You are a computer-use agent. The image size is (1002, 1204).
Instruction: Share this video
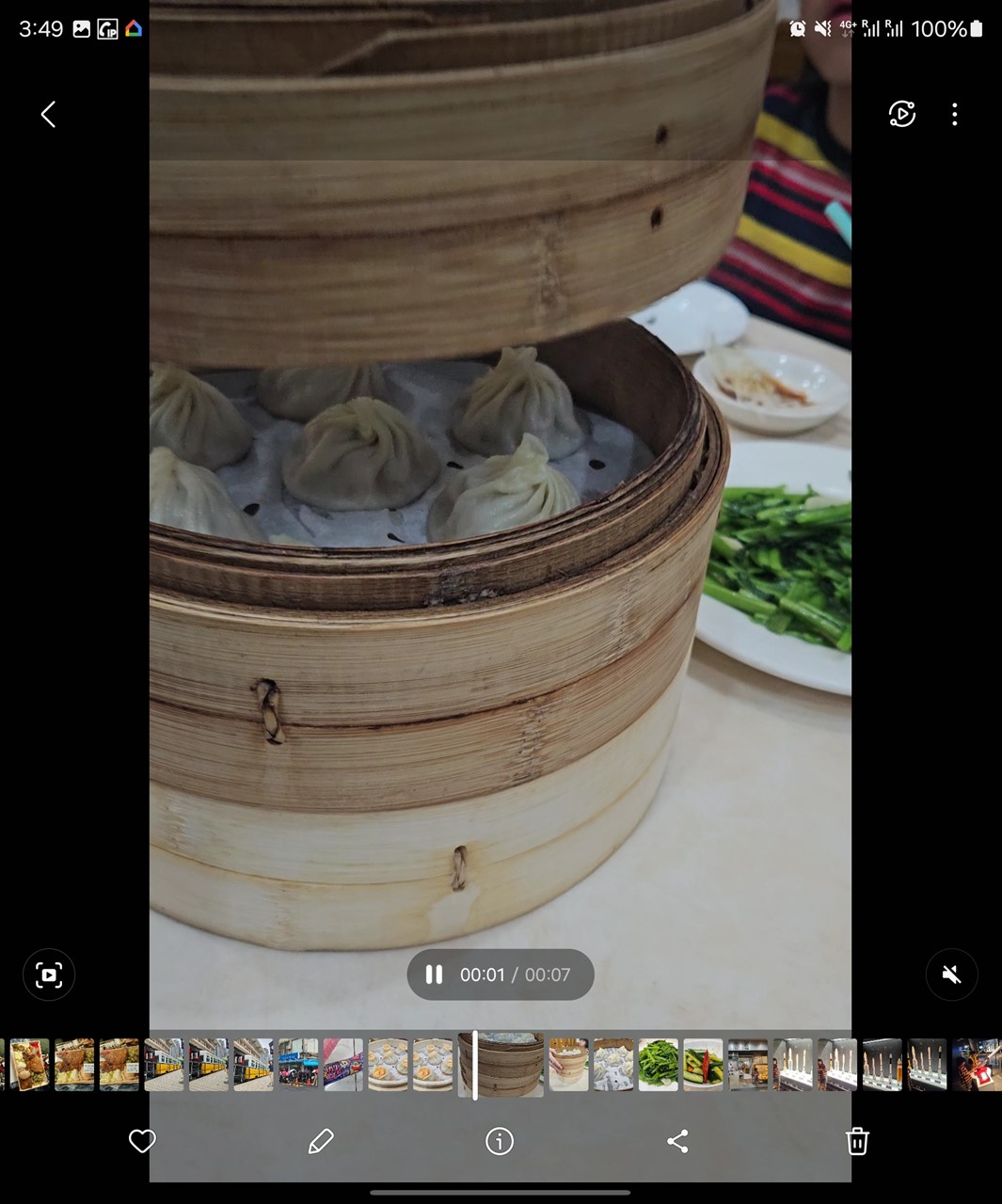click(x=677, y=1141)
